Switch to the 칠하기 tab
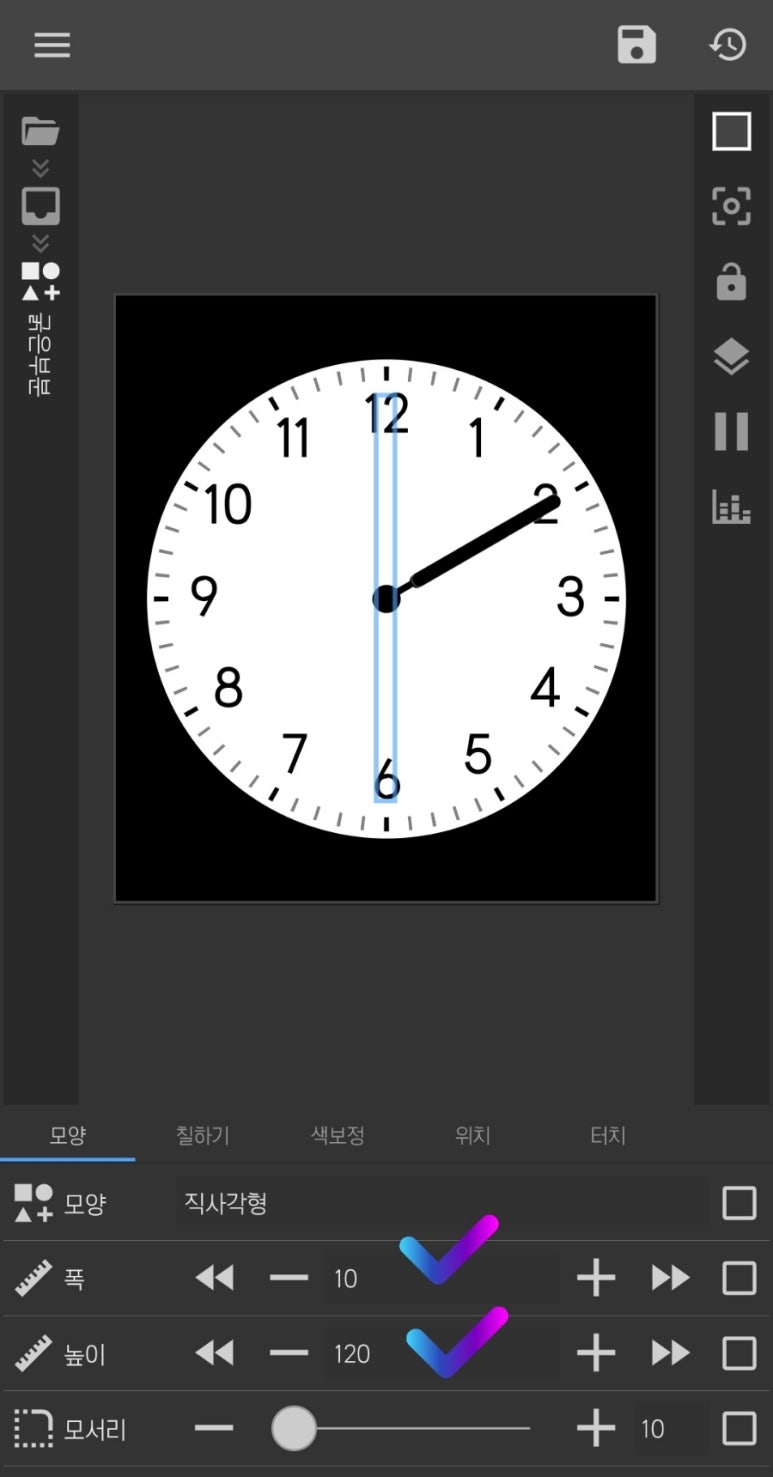This screenshot has width=773, height=1477. (x=203, y=1136)
